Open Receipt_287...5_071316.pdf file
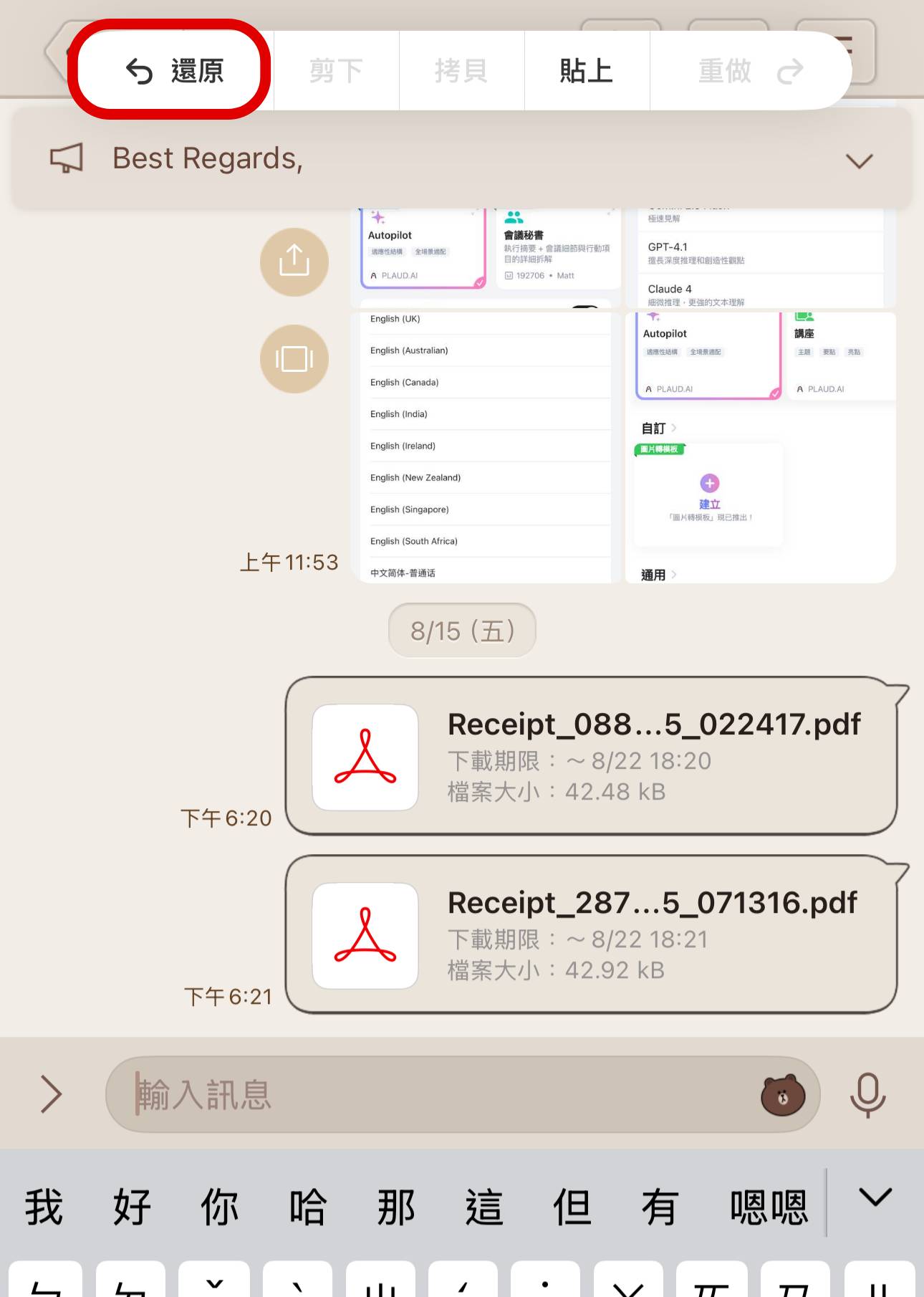Screen dimensions: 924x1297 coord(591,934)
